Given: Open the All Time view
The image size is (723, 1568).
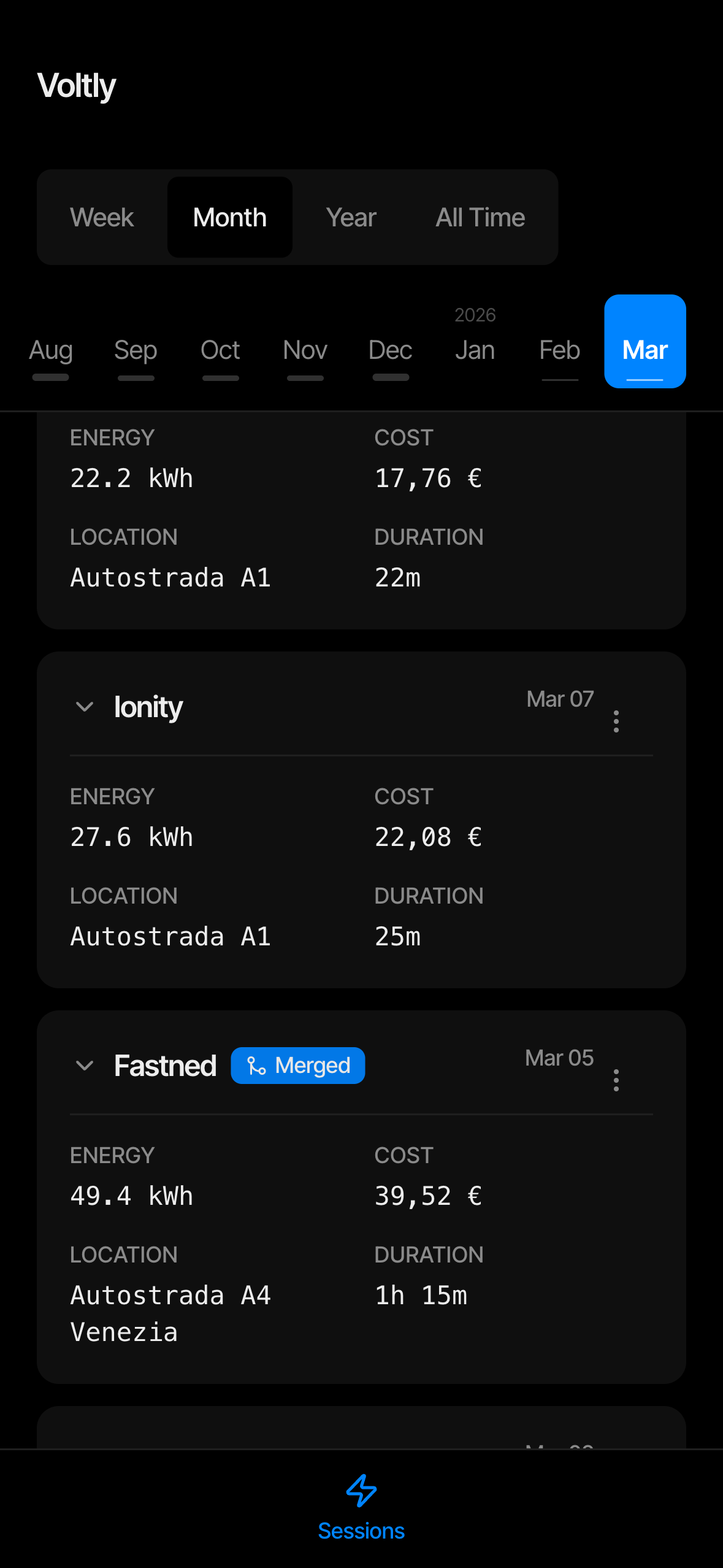Looking at the screenshot, I should click(480, 217).
